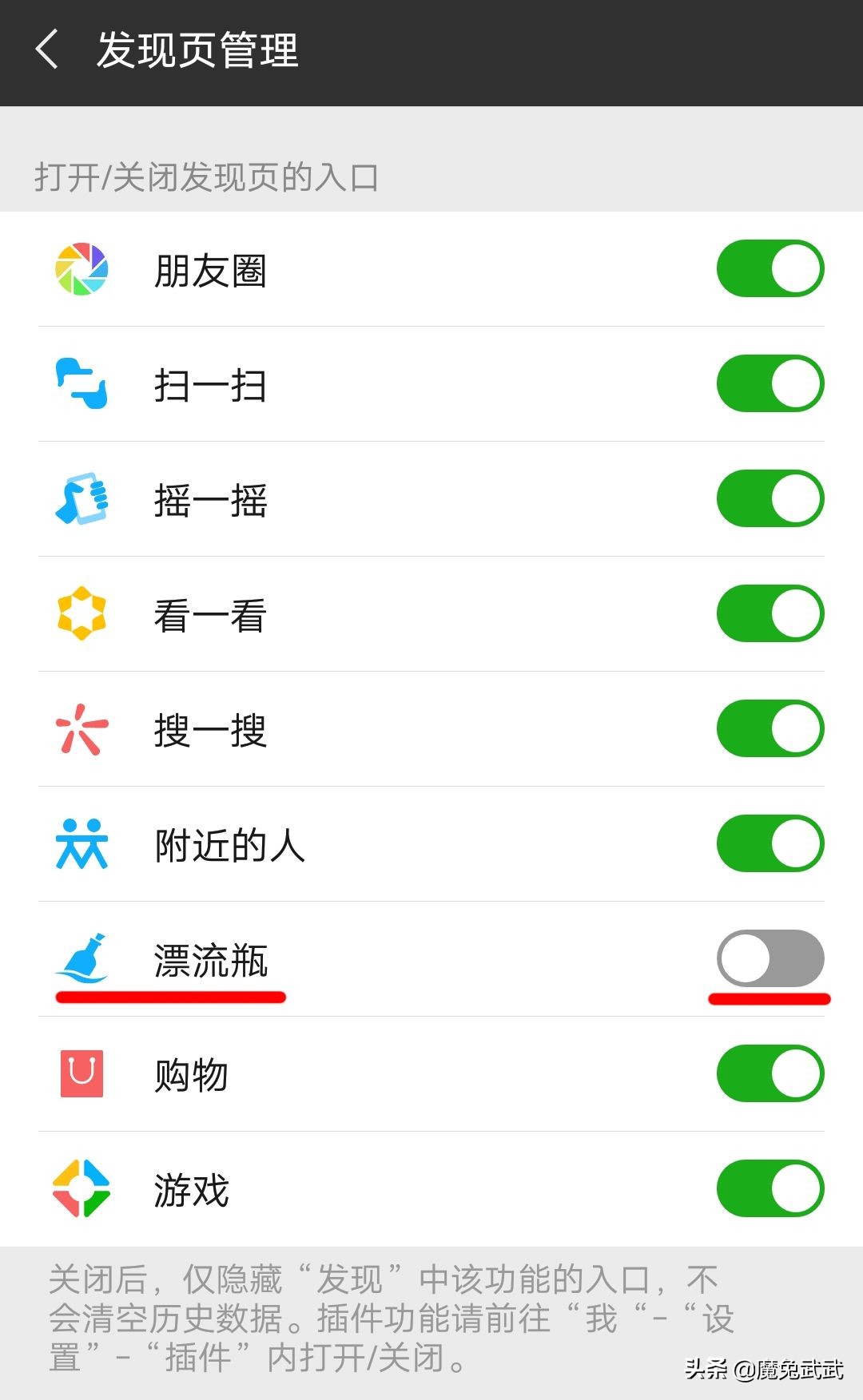Click the Scan (扫一扫) QR icon
863x1400 pixels.
(x=80, y=385)
